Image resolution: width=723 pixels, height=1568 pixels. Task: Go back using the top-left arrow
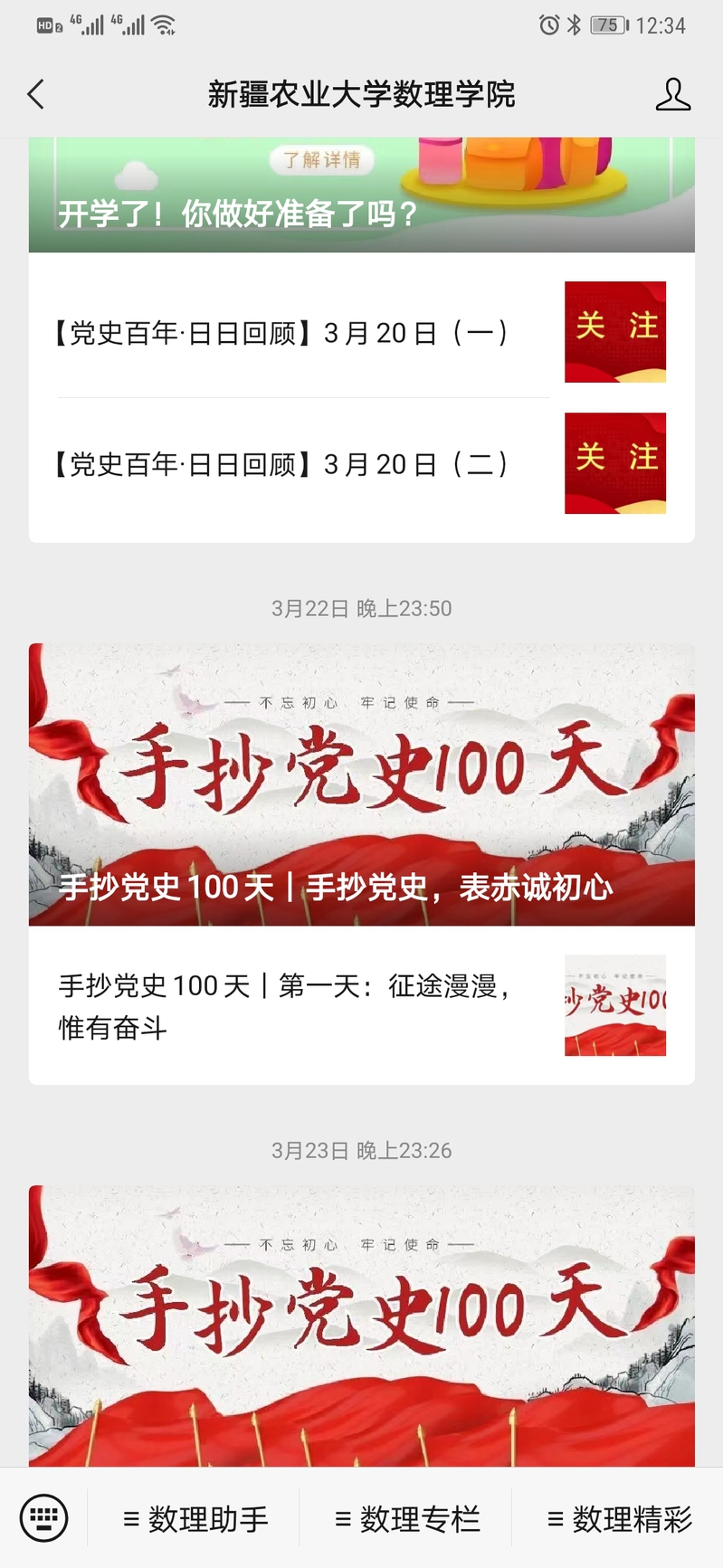point(36,94)
